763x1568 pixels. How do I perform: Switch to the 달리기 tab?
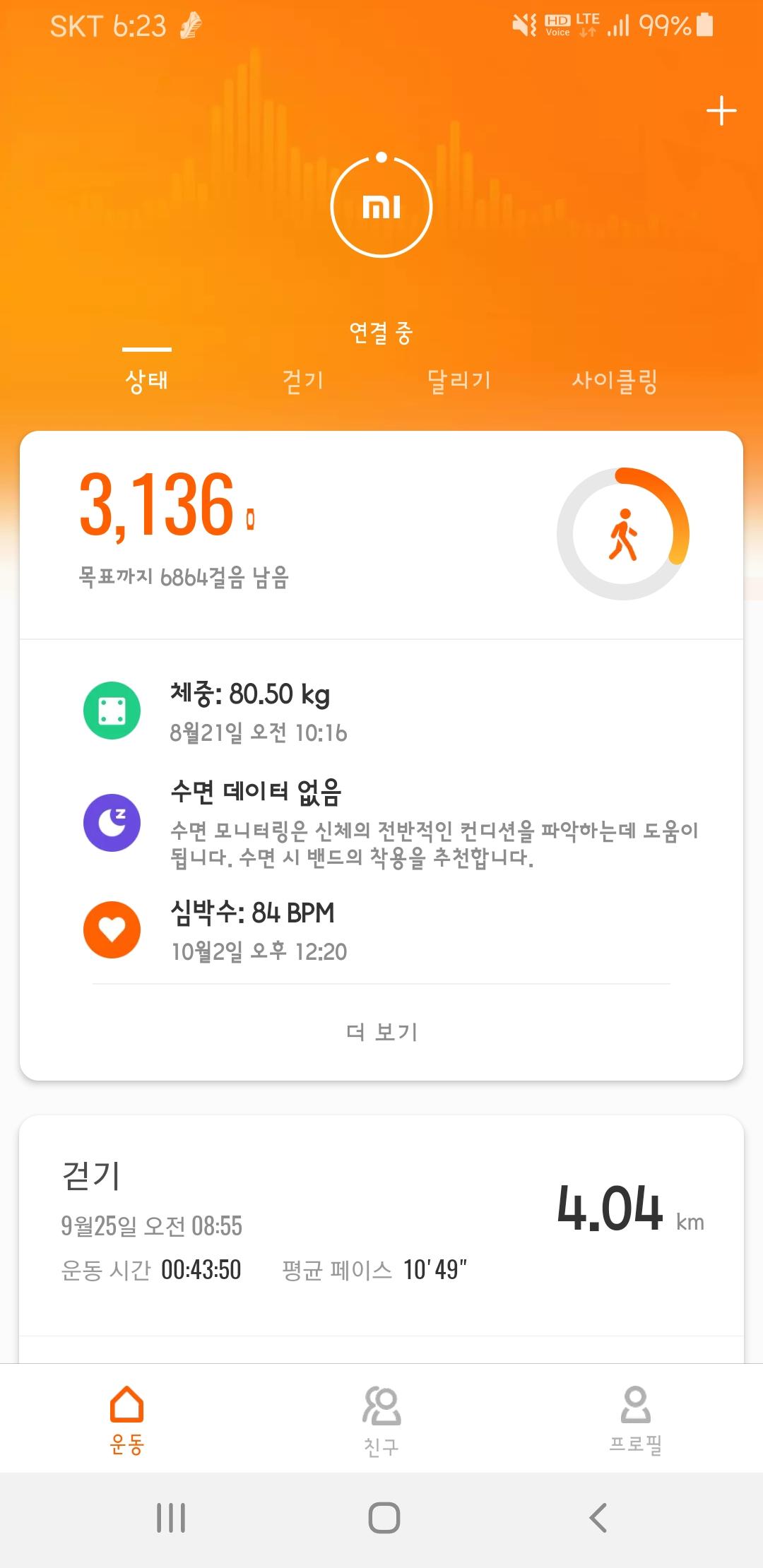point(459,381)
